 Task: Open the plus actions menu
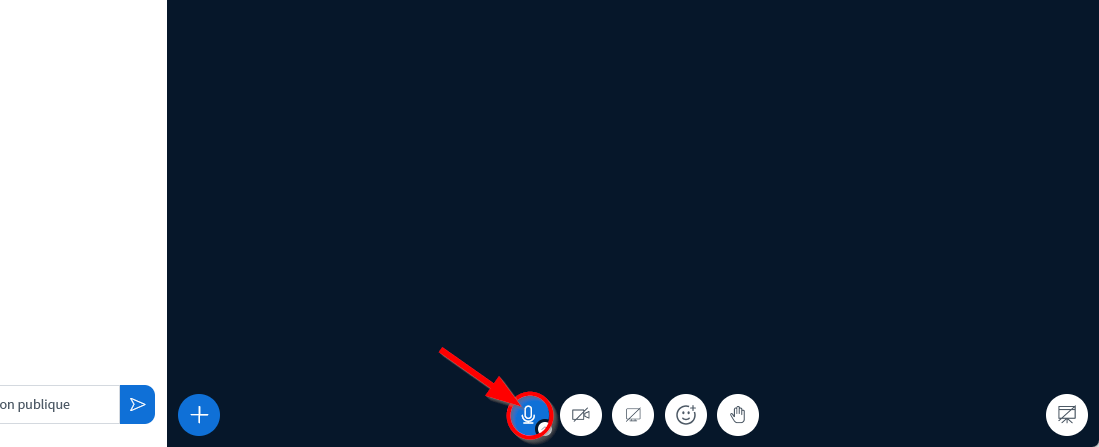click(x=199, y=414)
